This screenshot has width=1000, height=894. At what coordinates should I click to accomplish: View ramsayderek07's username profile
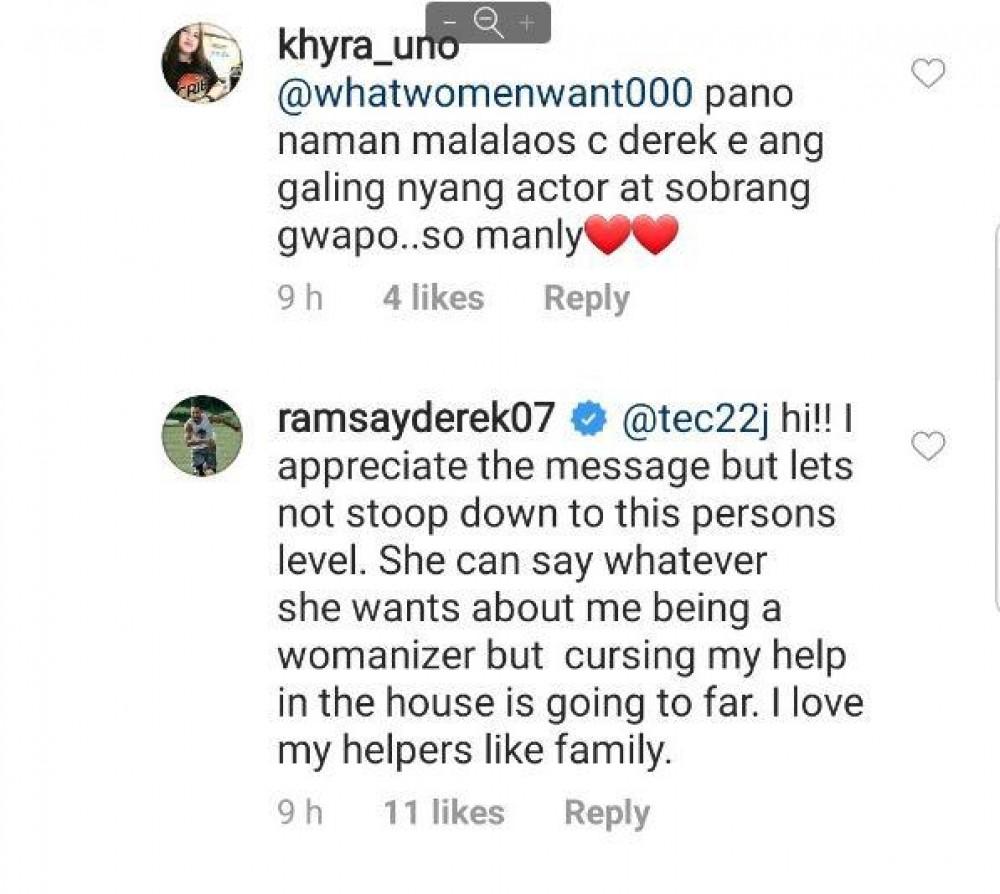coord(416,421)
